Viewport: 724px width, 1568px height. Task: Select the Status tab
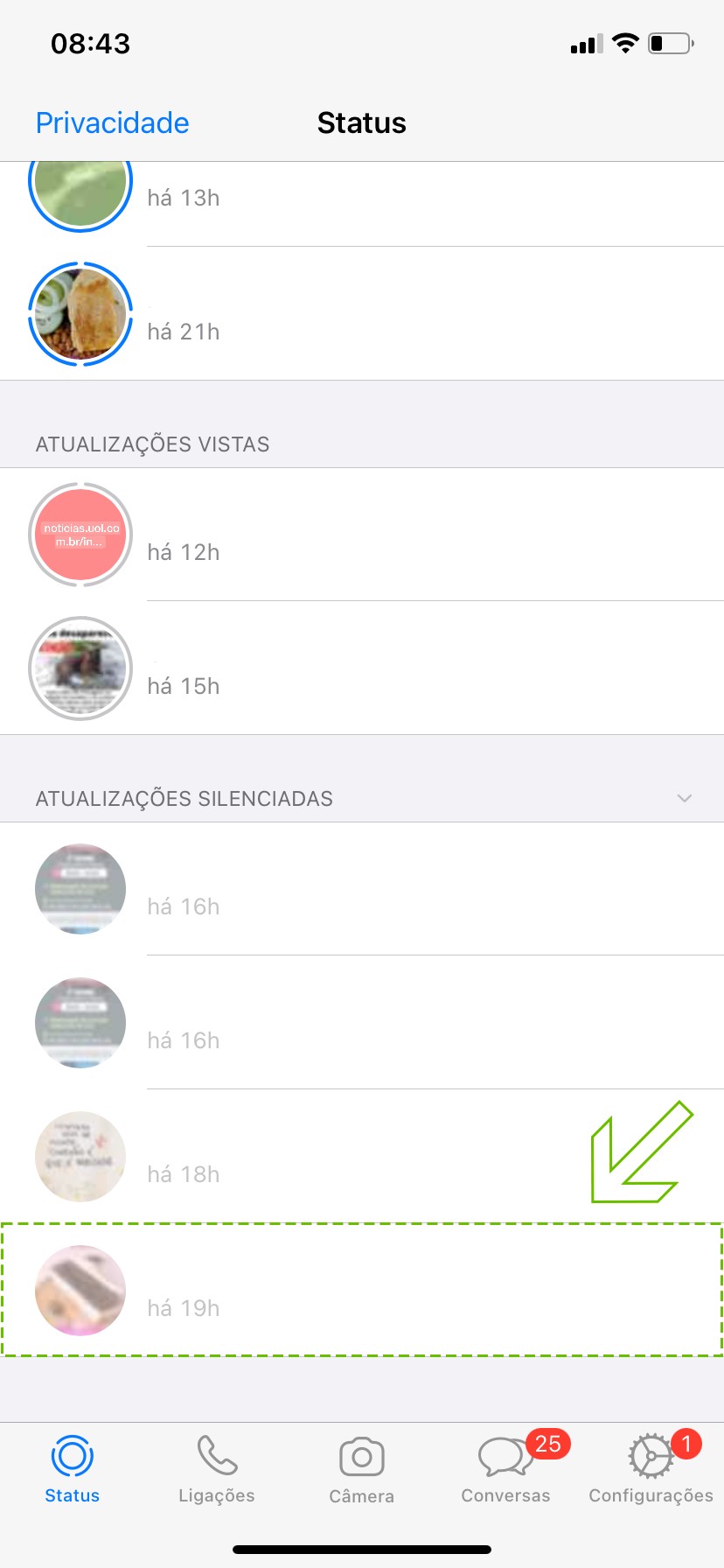pyautogui.click(x=73, y=1470)
